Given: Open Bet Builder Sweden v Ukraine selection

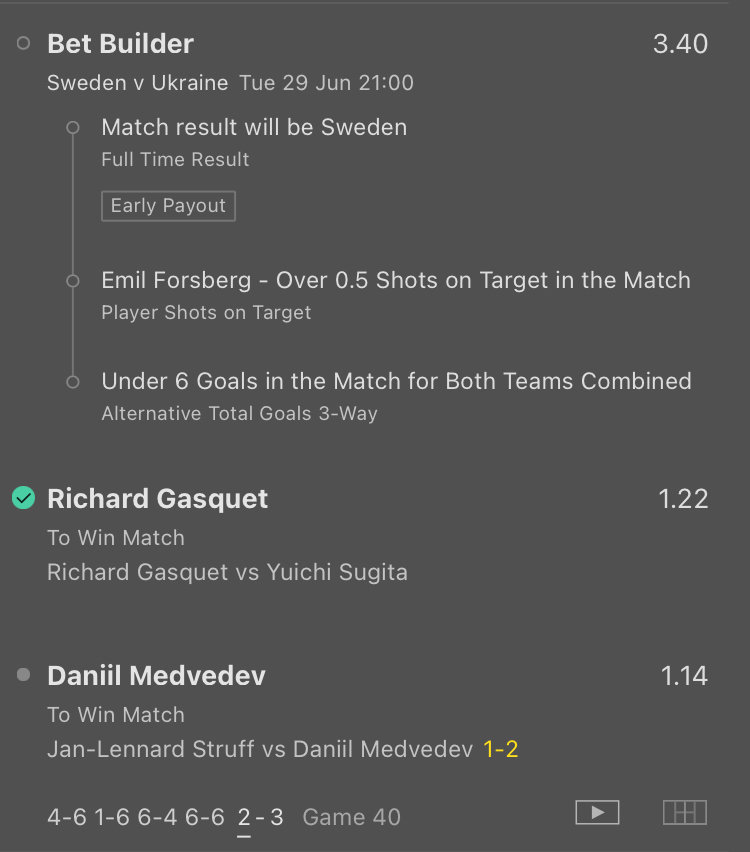Looking at the screenshot, I should pyautogui.click(x=121, y=44).
